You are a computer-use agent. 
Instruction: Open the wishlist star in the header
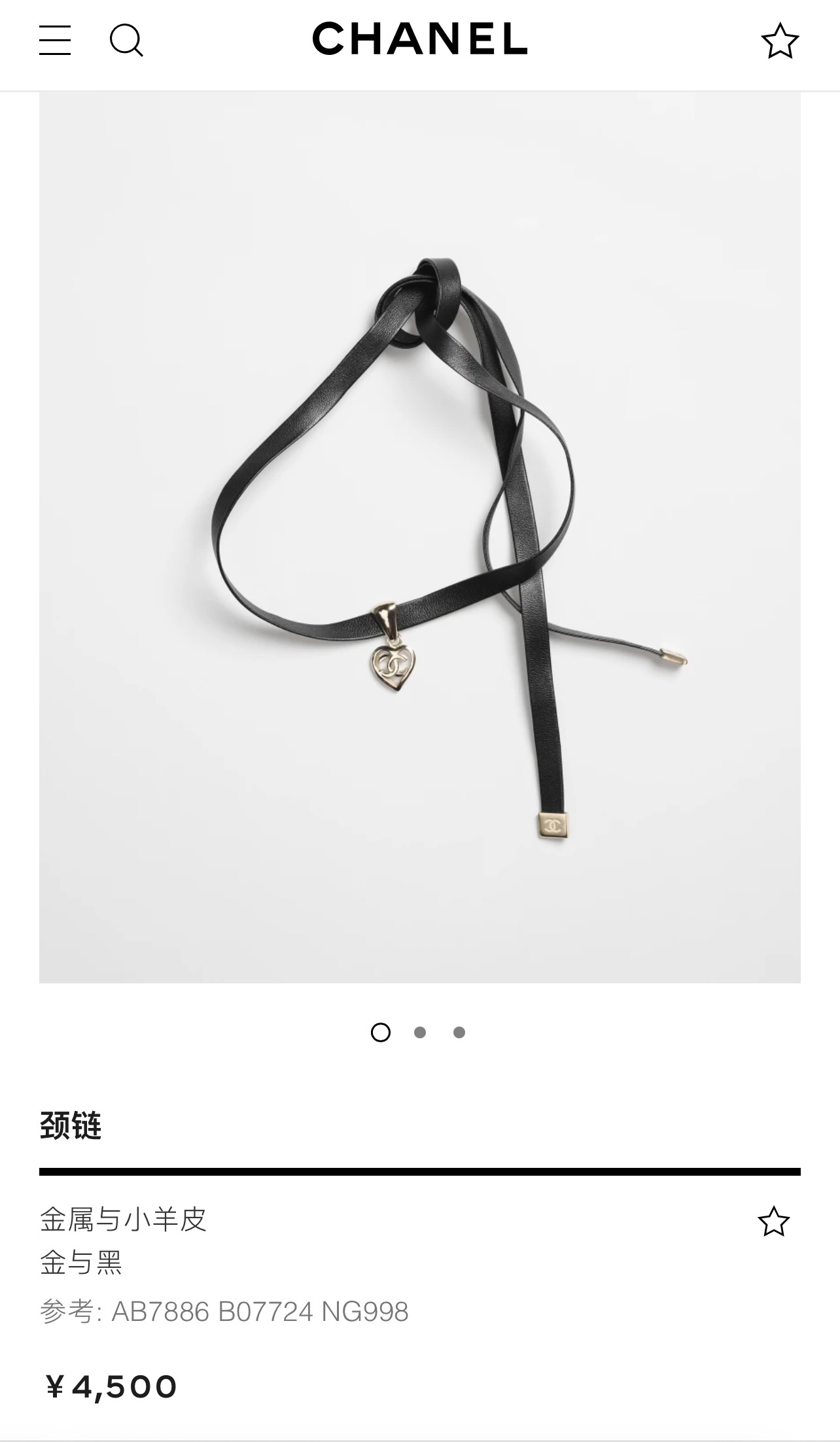coord(780,41)
